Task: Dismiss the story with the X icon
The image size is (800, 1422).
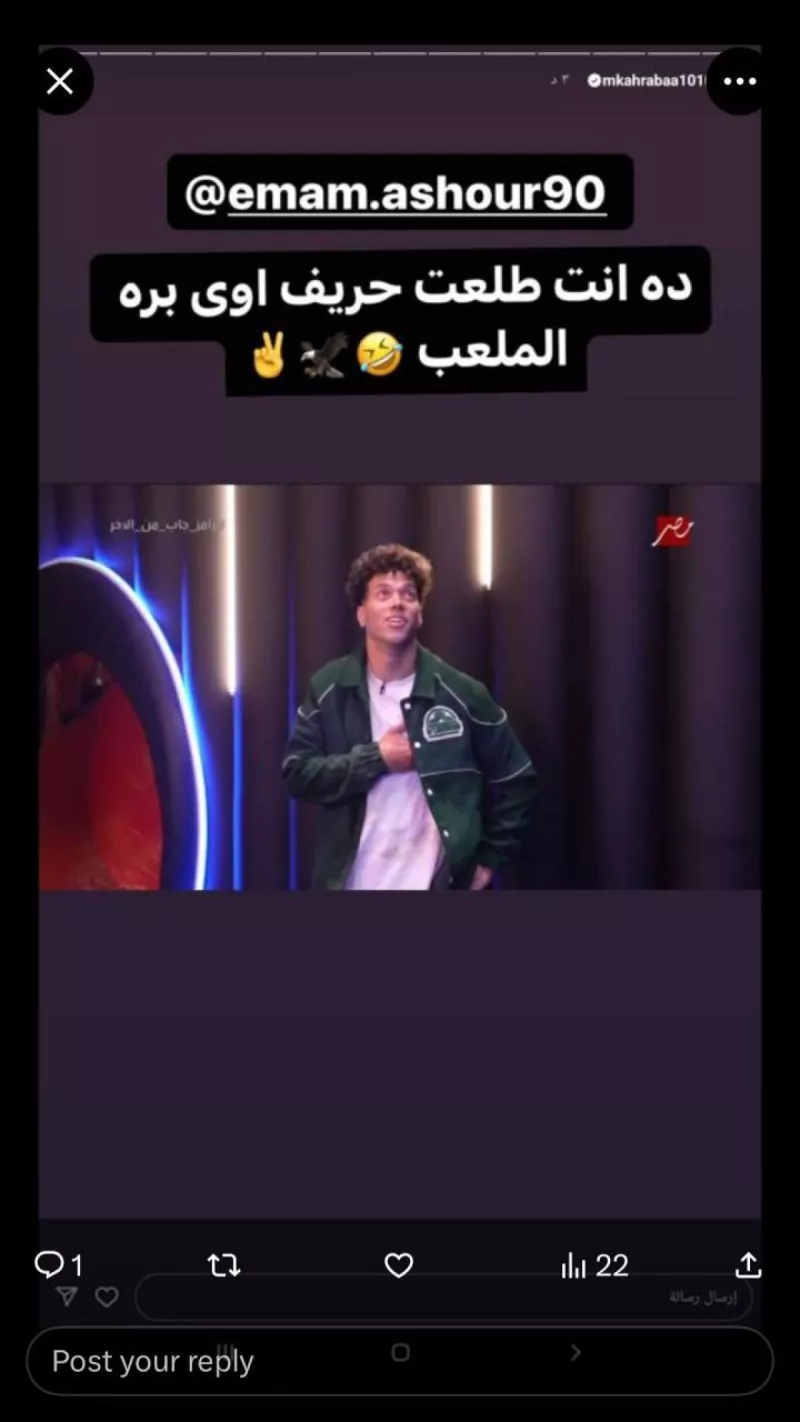Action: click(60, 80)
